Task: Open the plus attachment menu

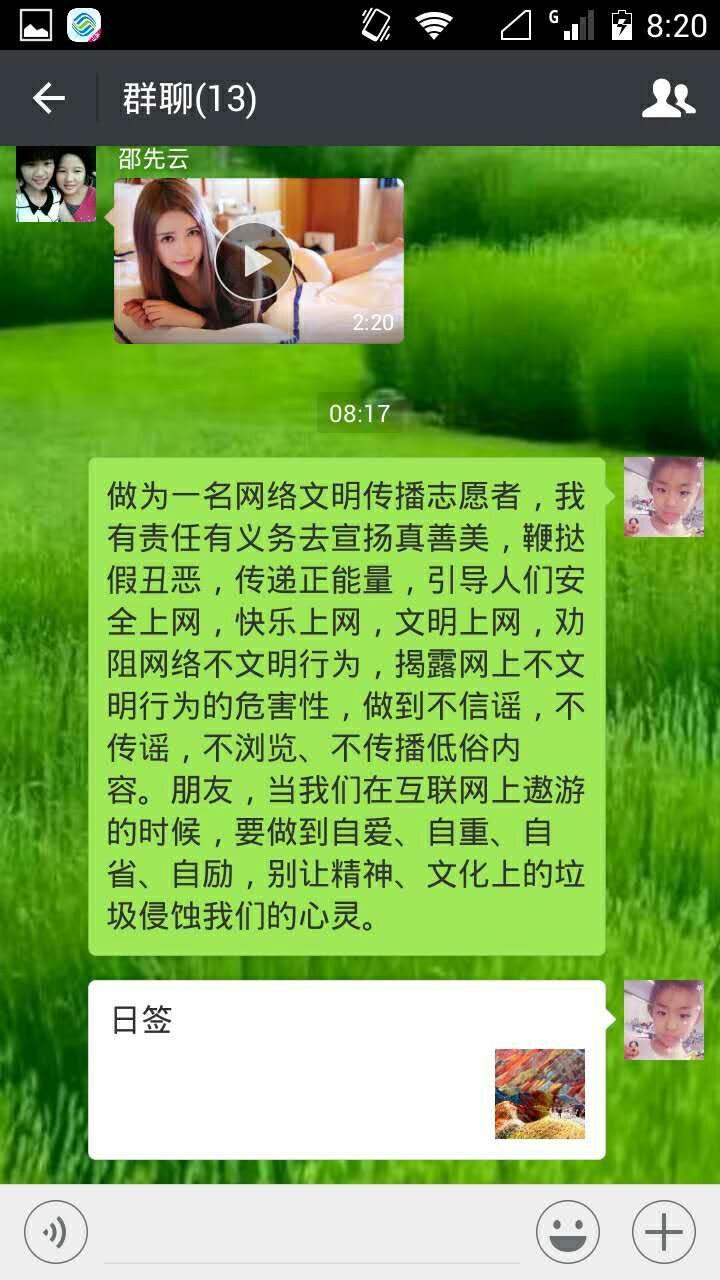Action: pos(664,1231)
